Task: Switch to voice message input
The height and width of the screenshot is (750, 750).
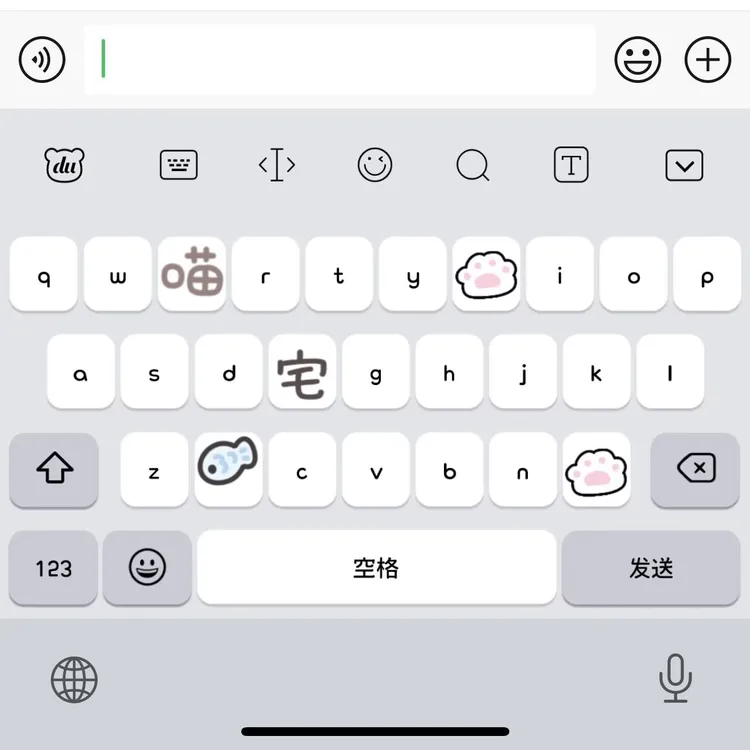Action: (x=42, y=60)
